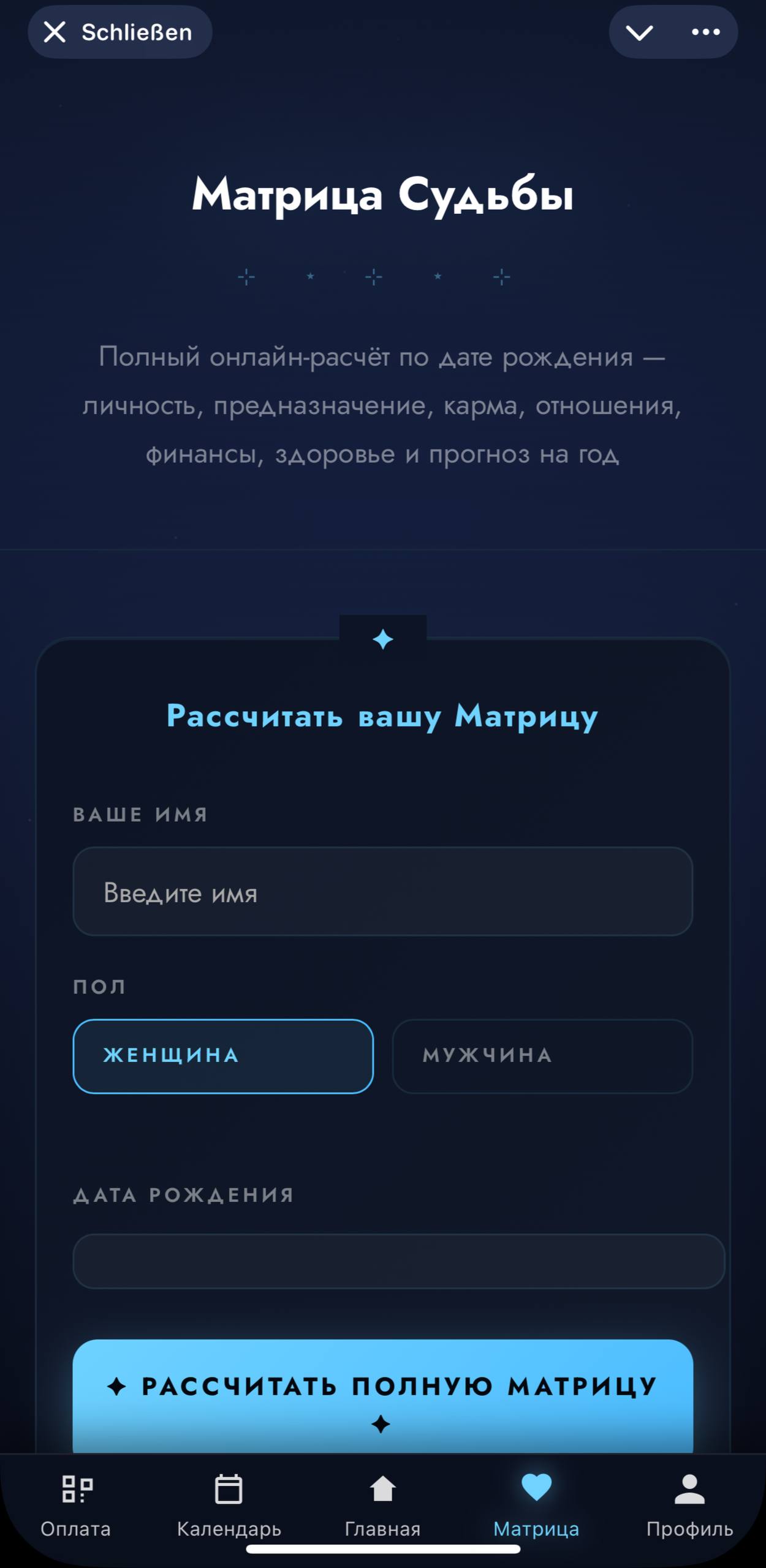Open the Дата рождения date field
The width and height of the screenshot is (766, 1568).
coord(398,1262)
